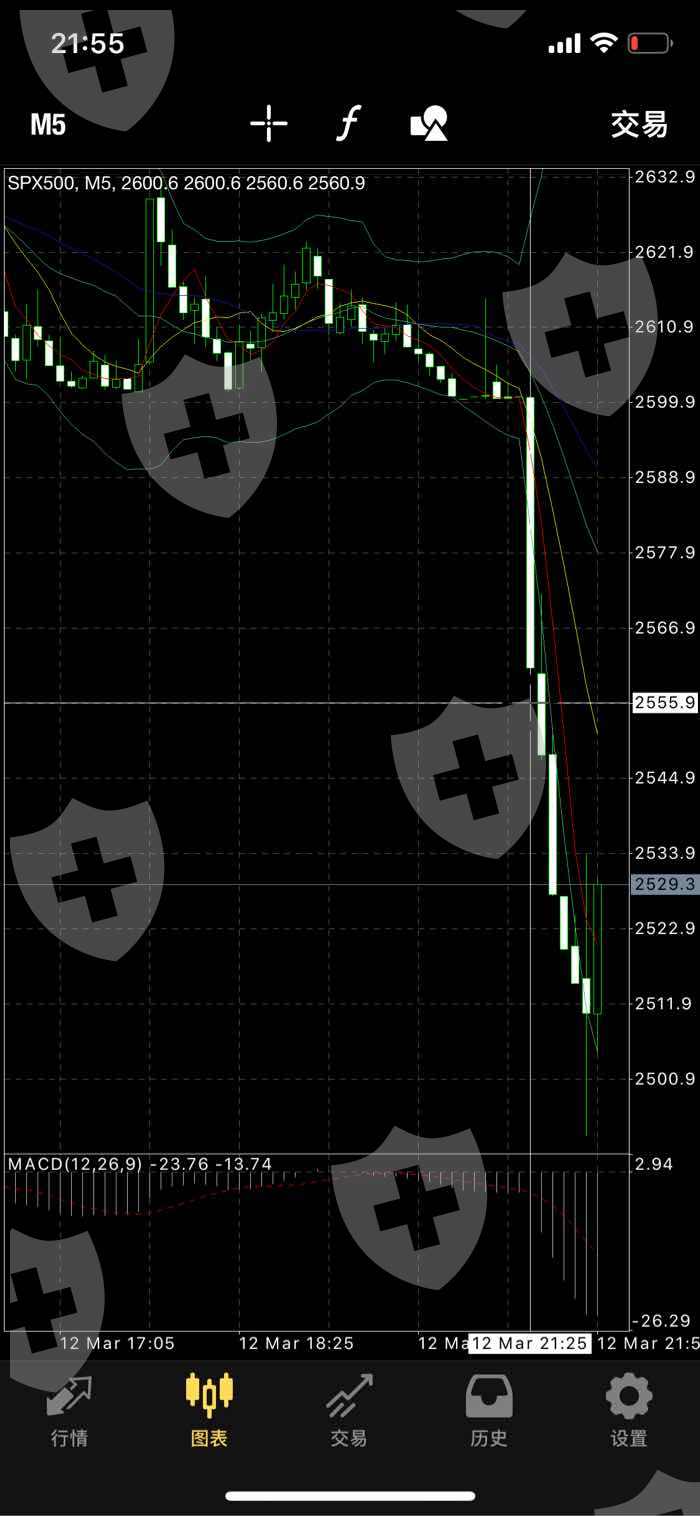Activate the crosshair tool

tap(268, 125)
